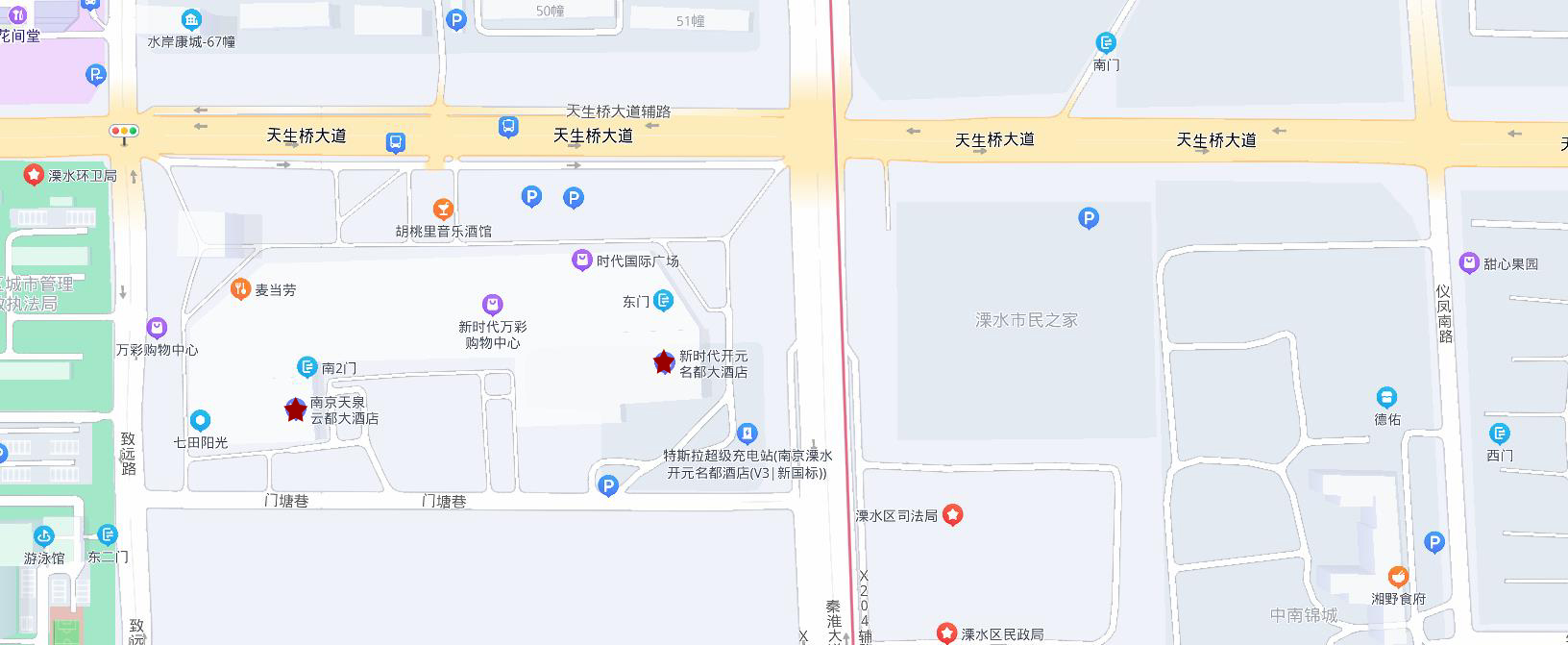
Task: Open the 胡桃里音乐酒馆 map marker
Action: [442, 209]
